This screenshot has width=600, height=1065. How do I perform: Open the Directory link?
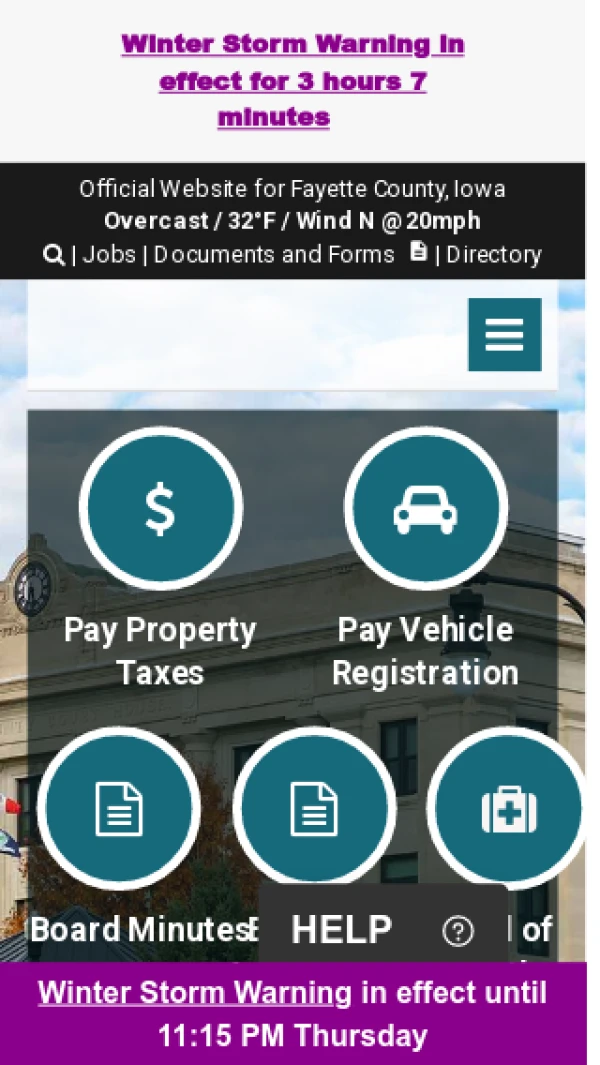pos(493,254)
